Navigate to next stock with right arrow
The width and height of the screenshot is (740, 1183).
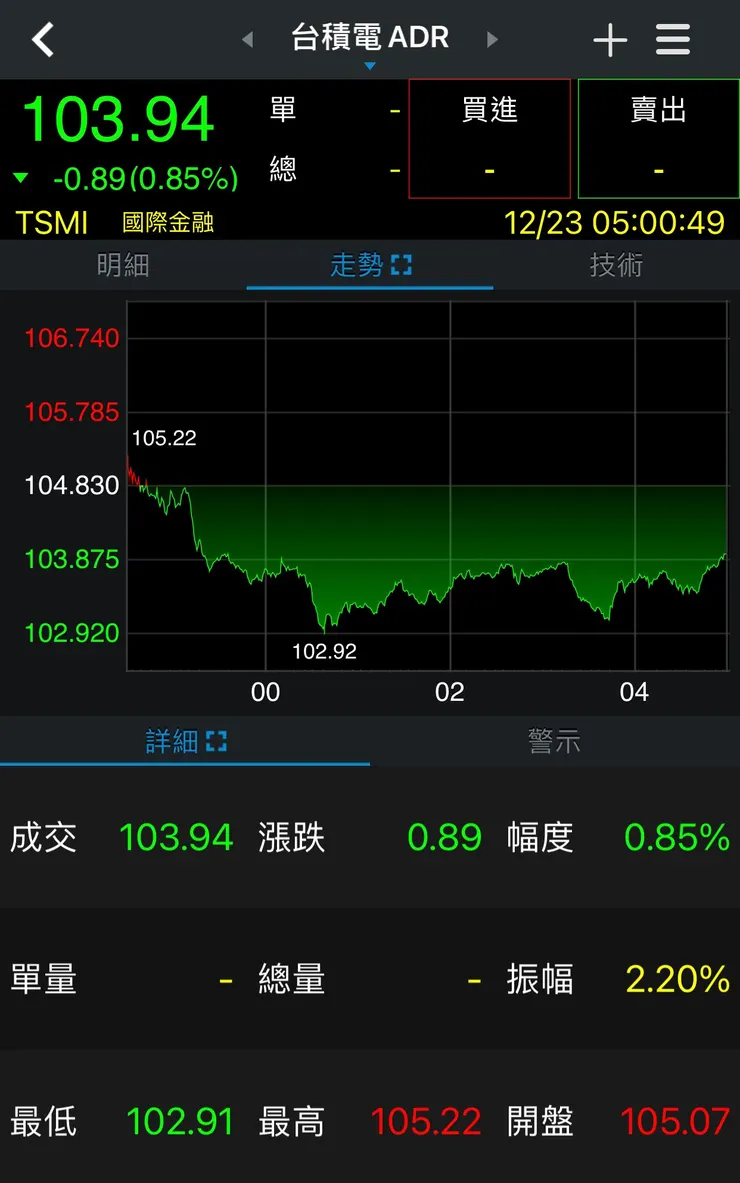[492, 39]
